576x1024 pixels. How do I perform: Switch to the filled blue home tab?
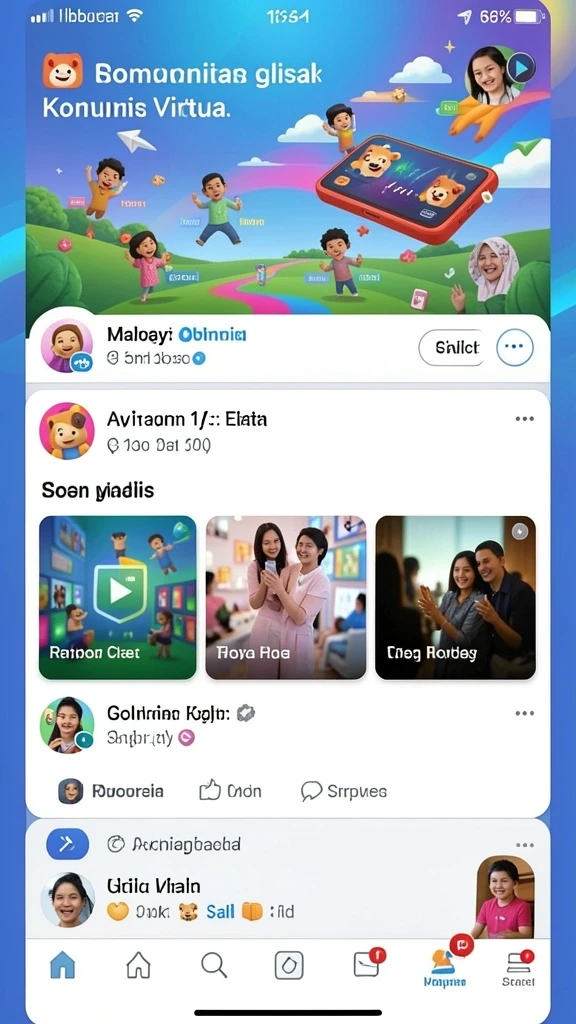point(63,965)
